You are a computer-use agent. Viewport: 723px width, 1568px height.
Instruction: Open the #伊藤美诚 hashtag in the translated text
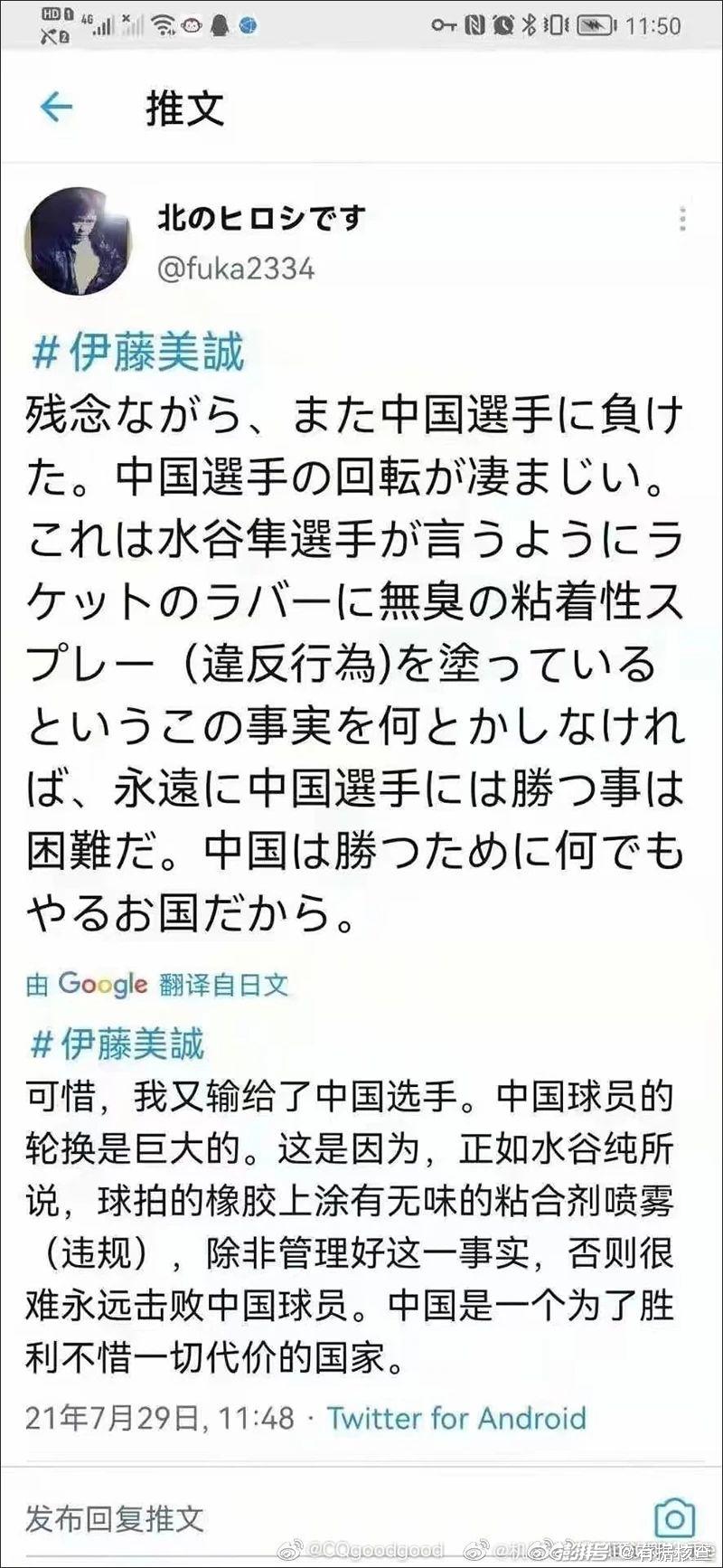tap(117, 1044)
